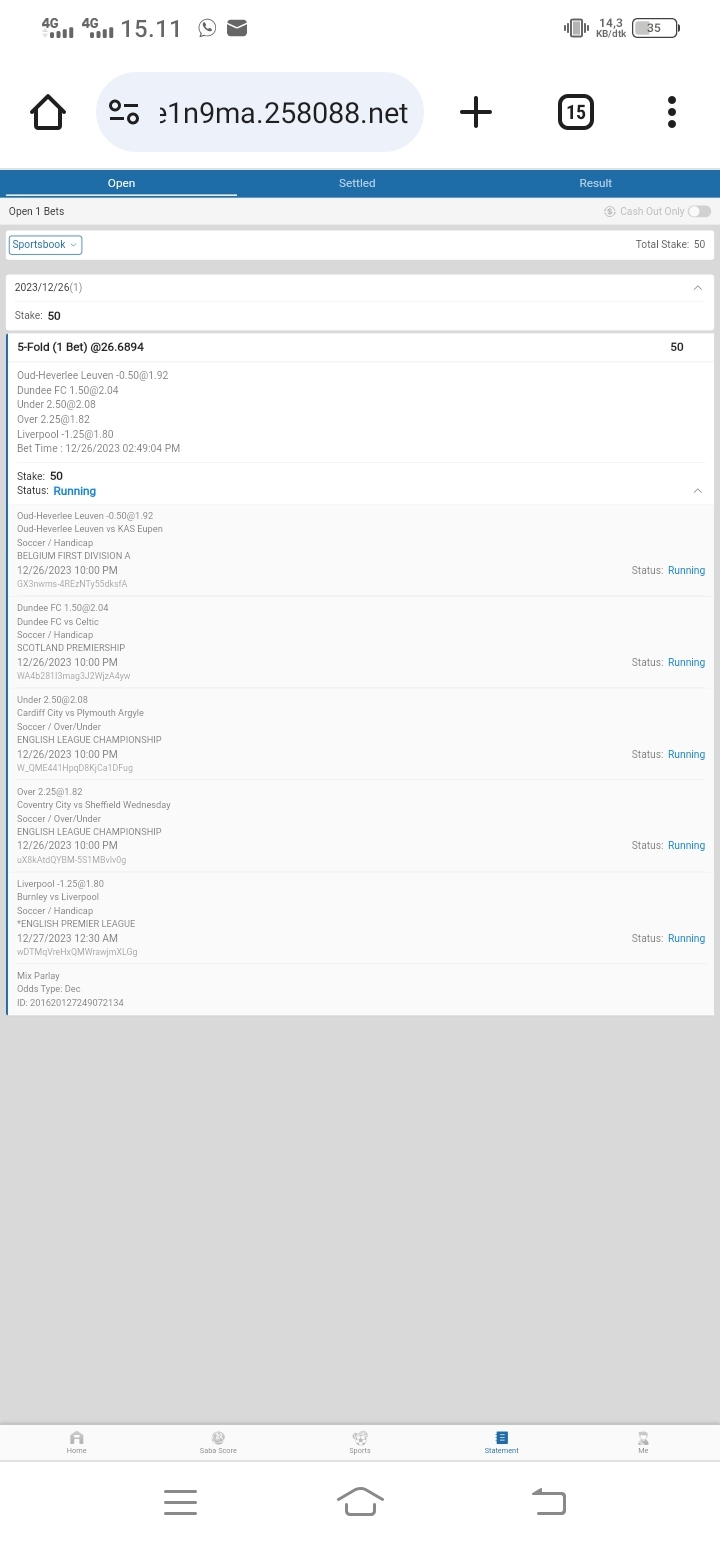Select the Open bets tab

(x=121, y=183)
